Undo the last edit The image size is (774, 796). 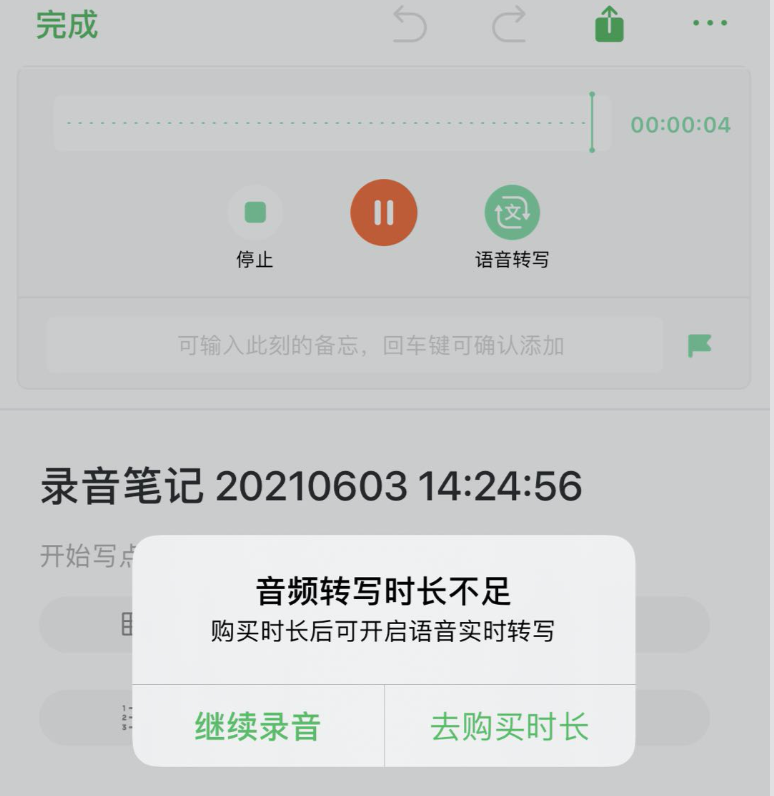409,25
